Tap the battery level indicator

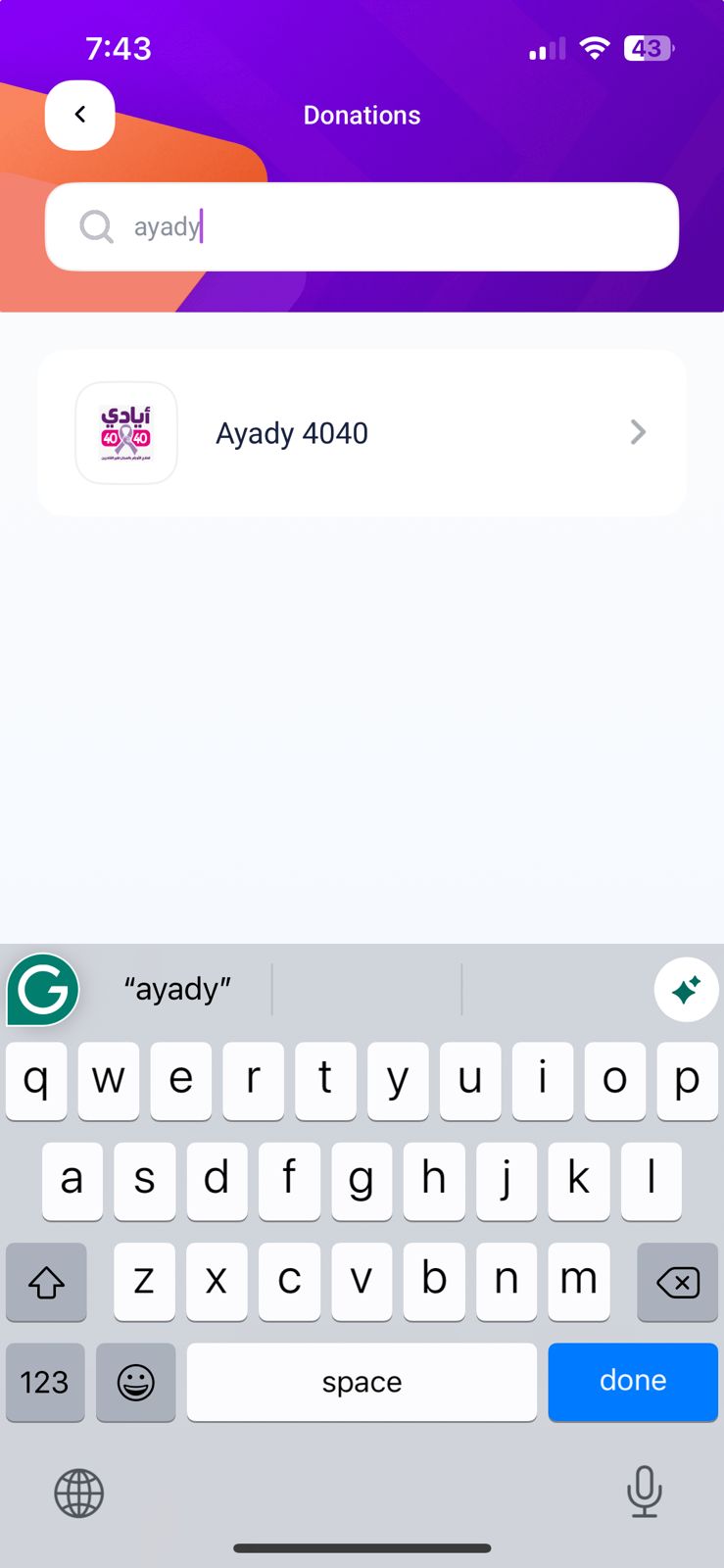[x=649, y=47]
